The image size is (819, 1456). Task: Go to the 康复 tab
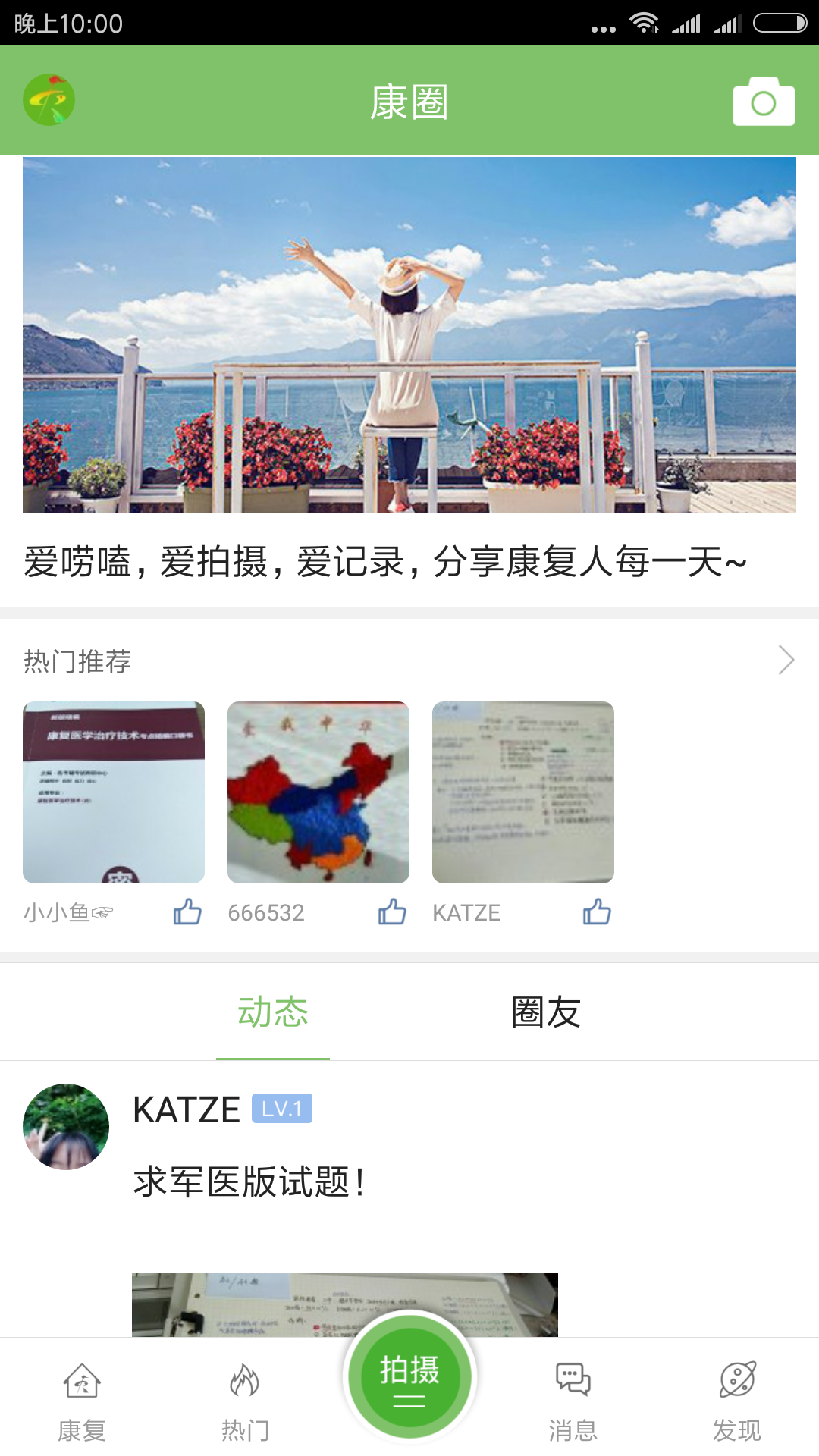pos(82,1401)
